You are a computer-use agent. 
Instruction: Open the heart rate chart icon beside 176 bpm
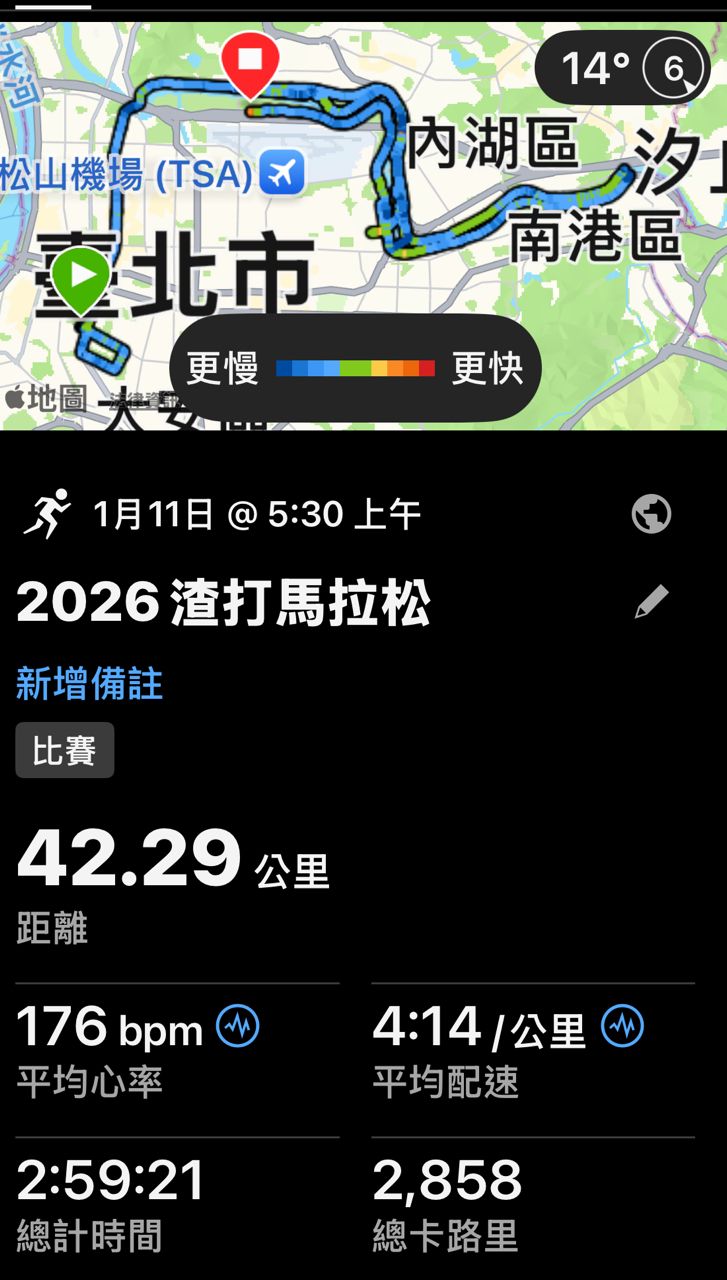tap(238, 1026)
